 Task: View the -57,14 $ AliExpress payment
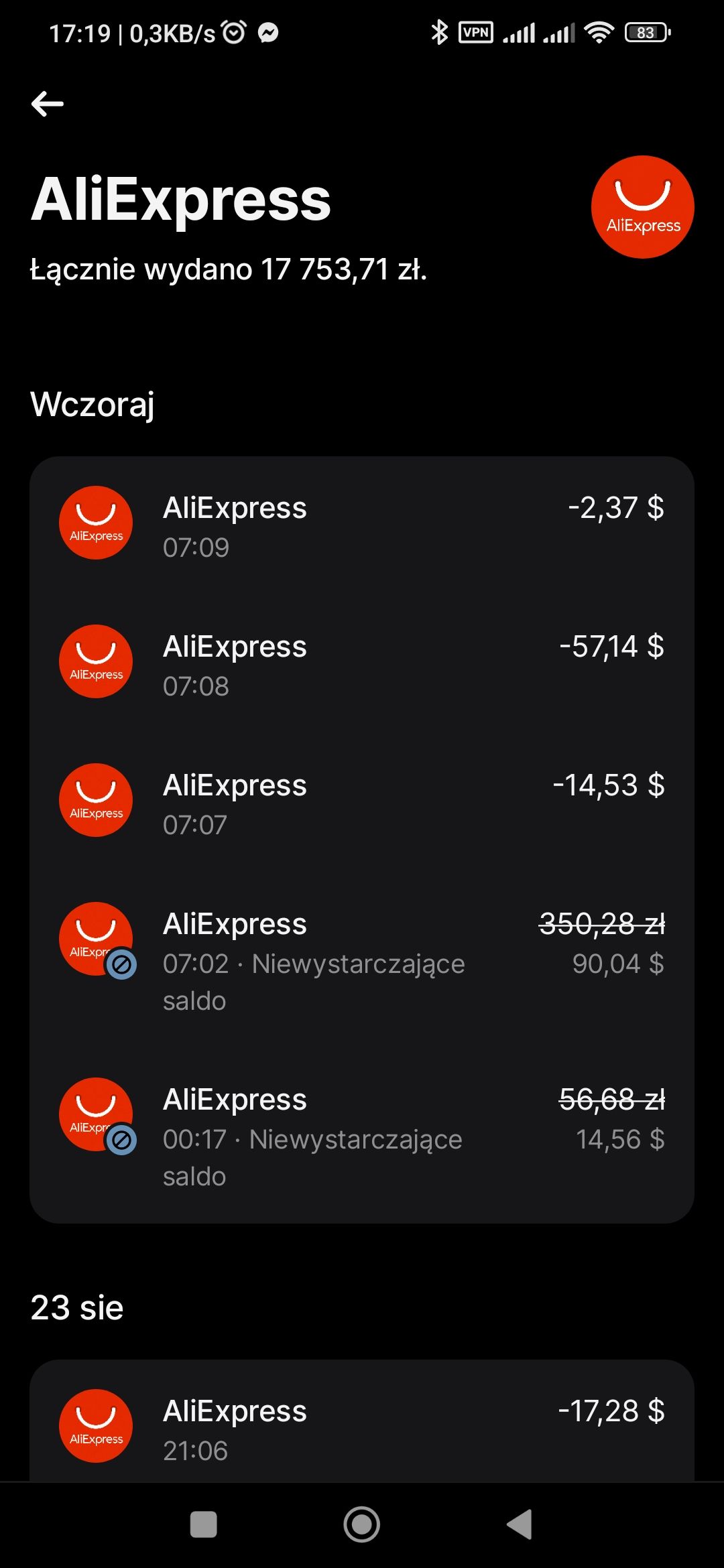(x=362, y=665)
